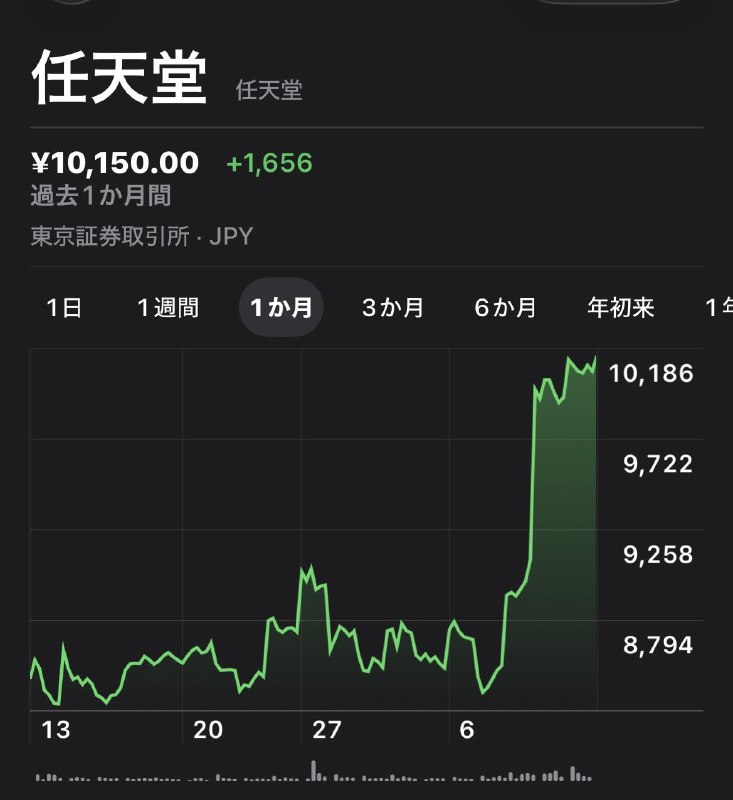
Task: Tap the highlighted 1か月 segment
Action: (281, 308)
